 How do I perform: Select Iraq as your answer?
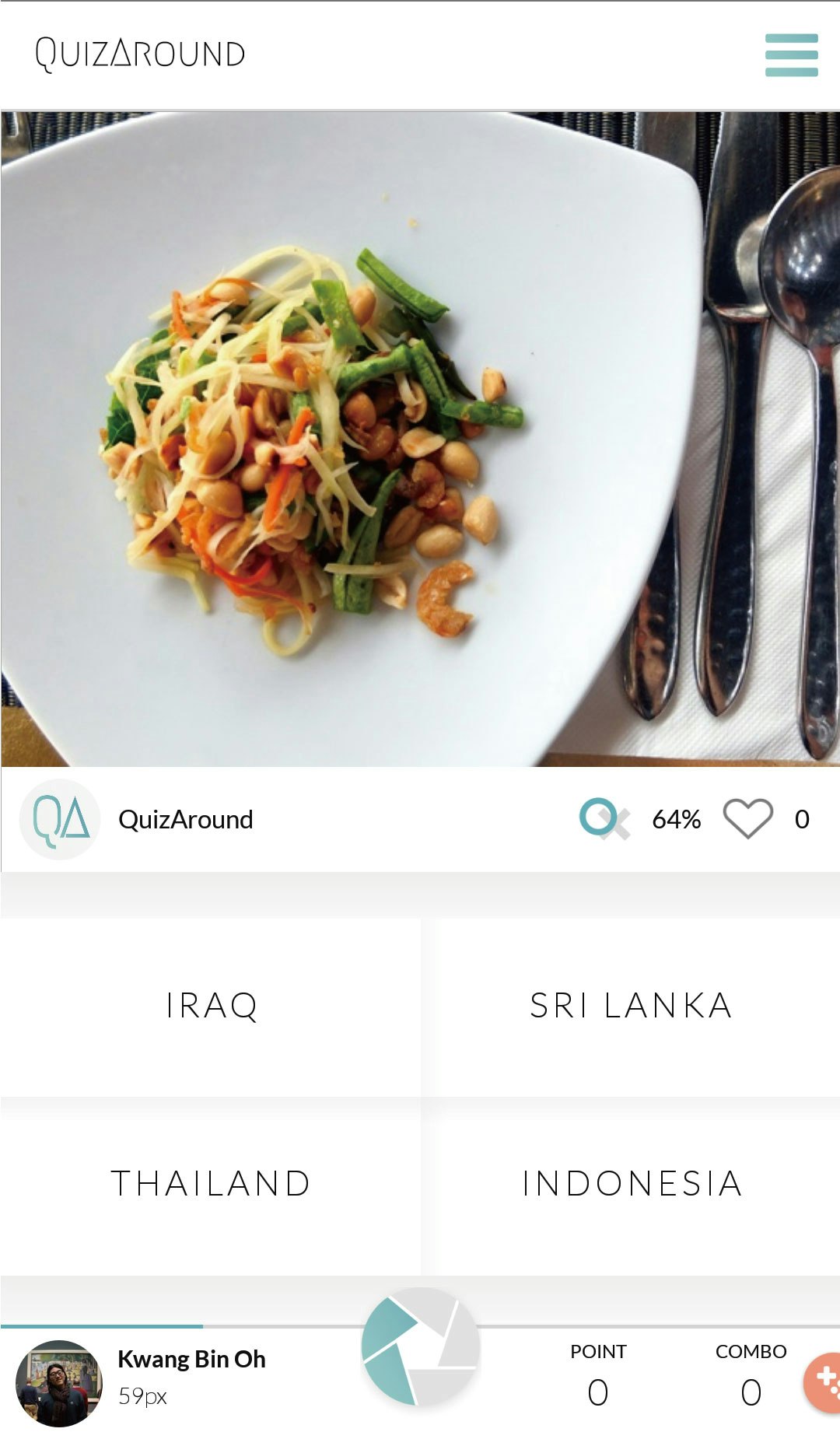212,1005
